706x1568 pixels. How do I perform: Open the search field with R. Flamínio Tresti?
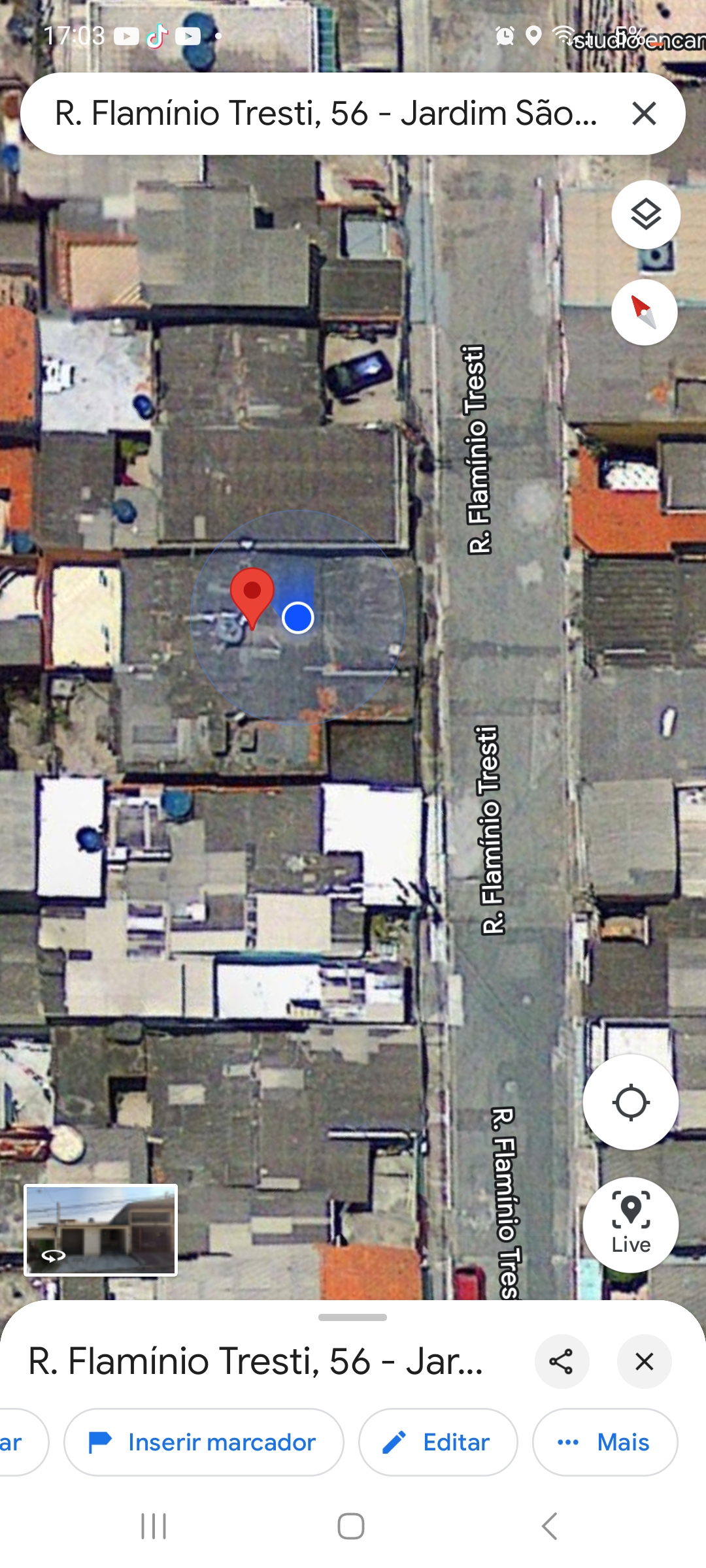point(326,114)
